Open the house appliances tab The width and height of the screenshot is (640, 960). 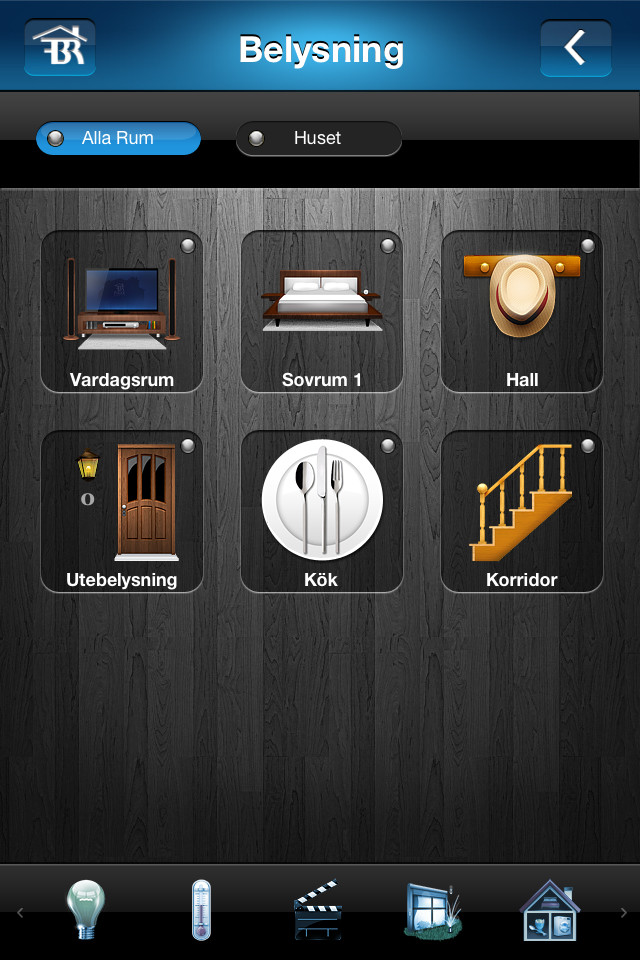click(550, 910)
